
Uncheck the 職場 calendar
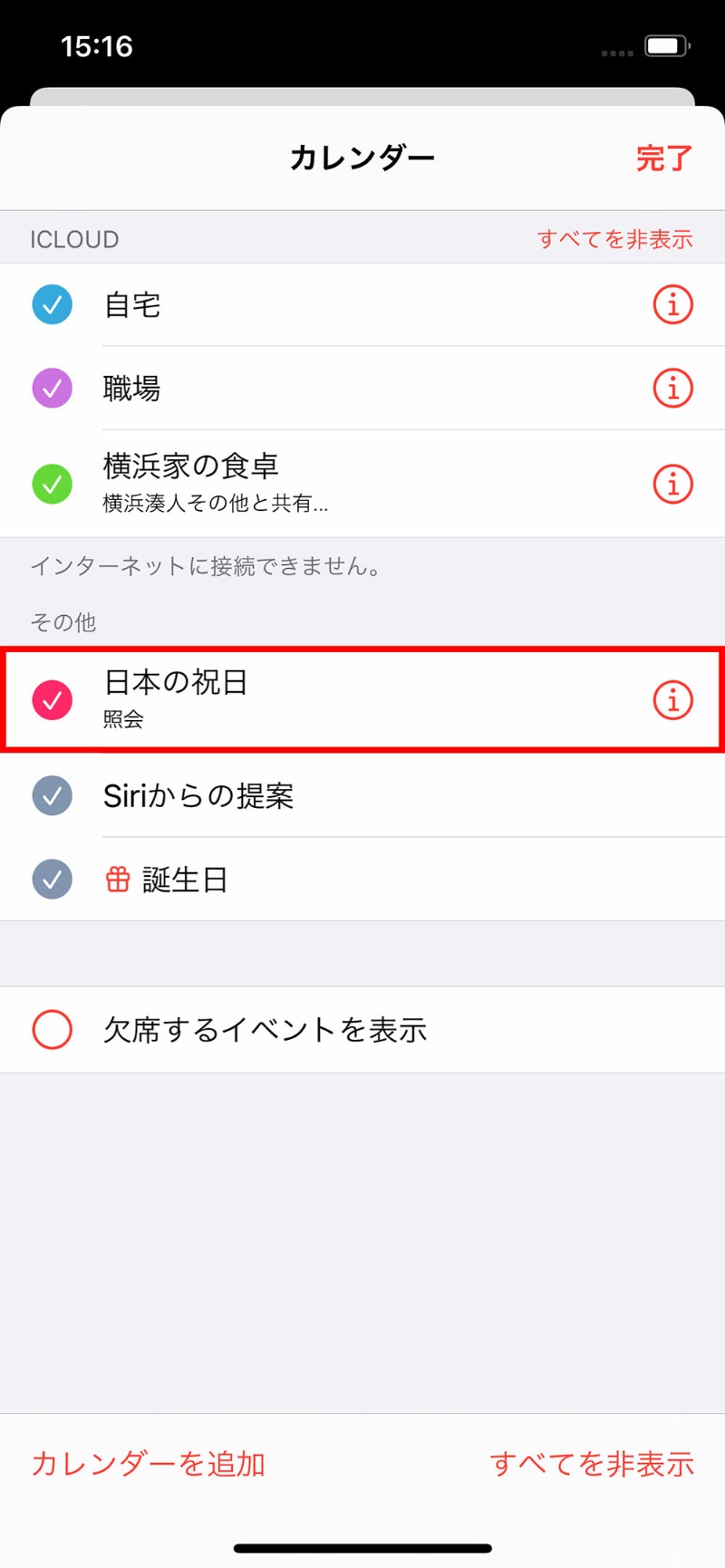coord(53,389)
